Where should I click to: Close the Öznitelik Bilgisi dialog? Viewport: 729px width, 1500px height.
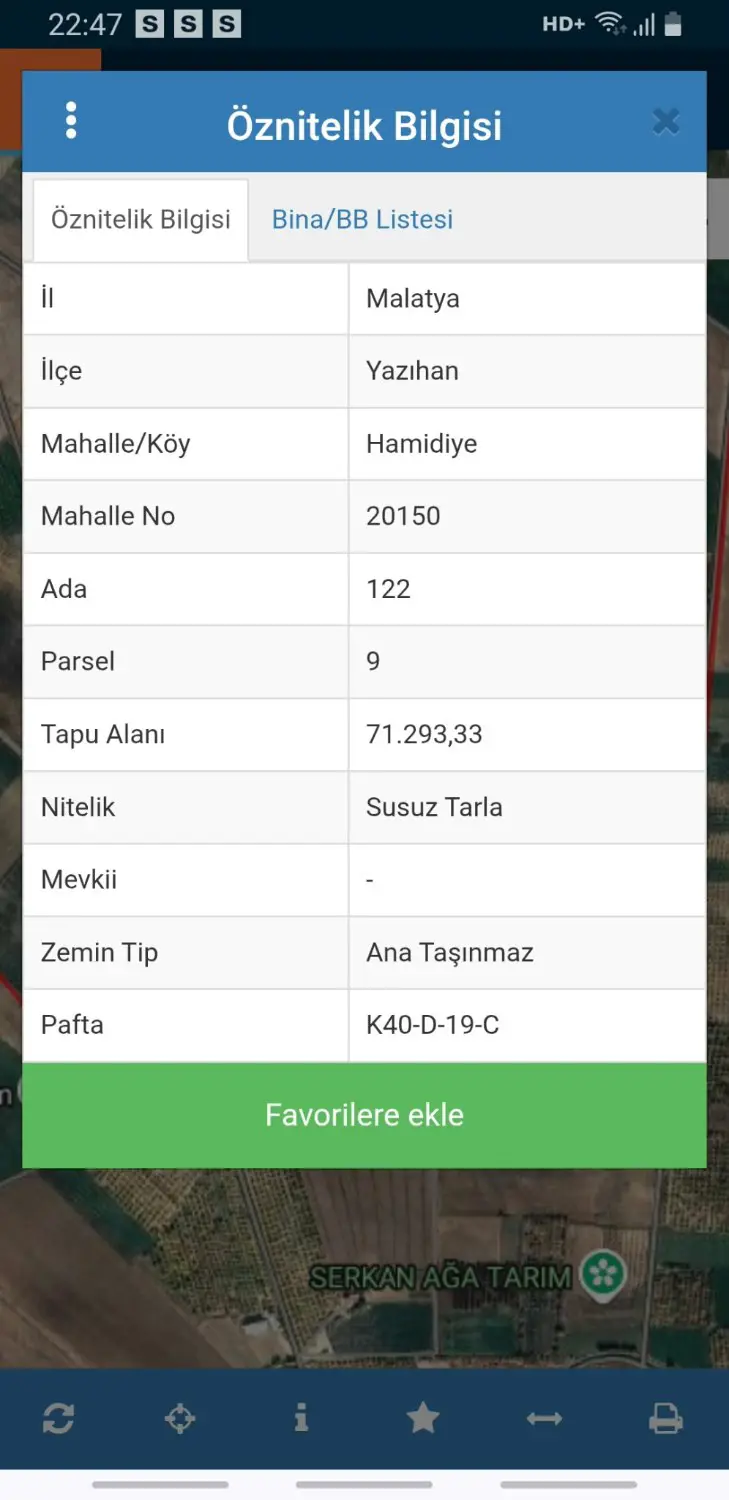point(666,122)
